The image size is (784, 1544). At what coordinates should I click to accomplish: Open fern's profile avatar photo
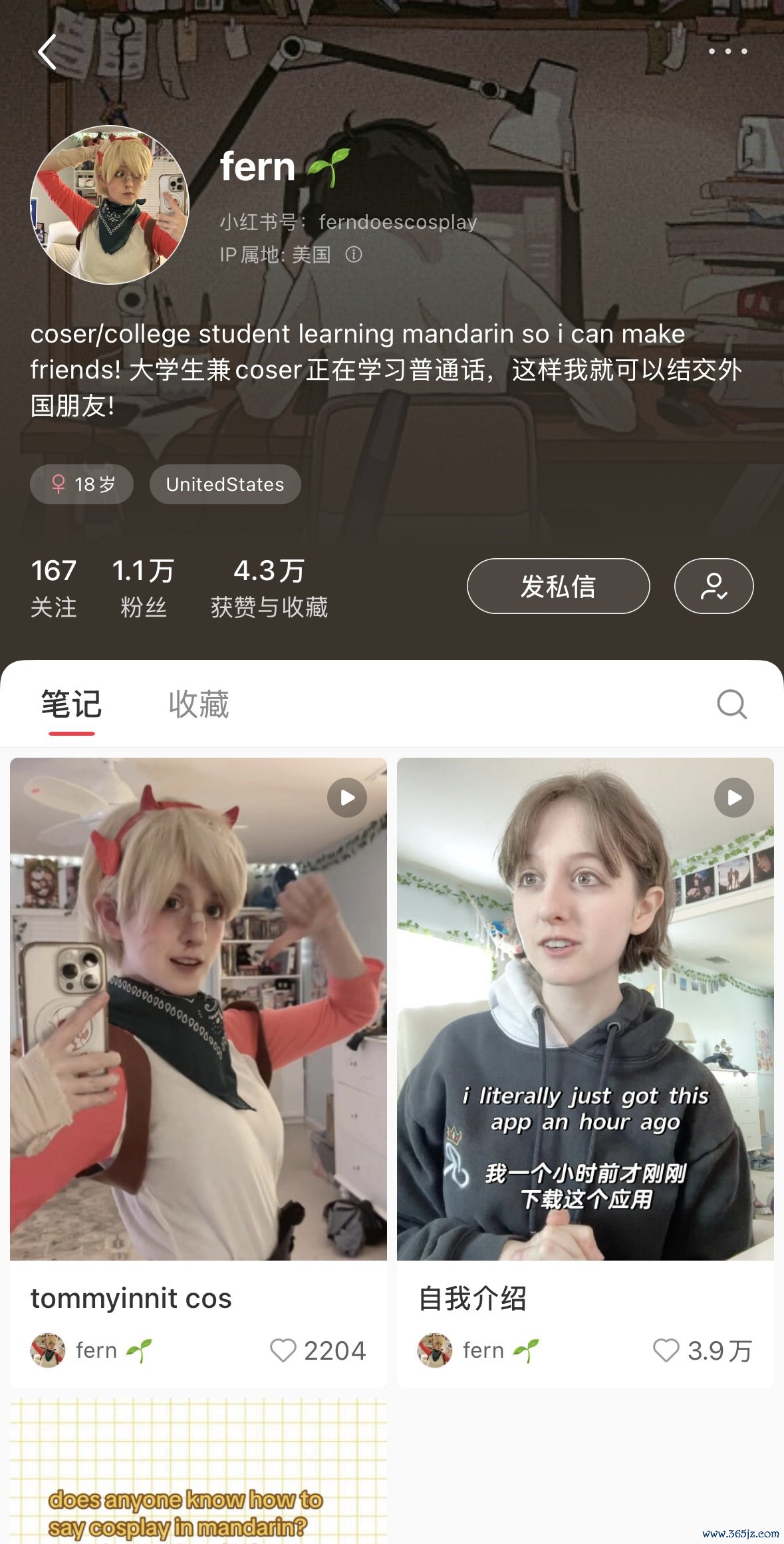tap(110, 205)
